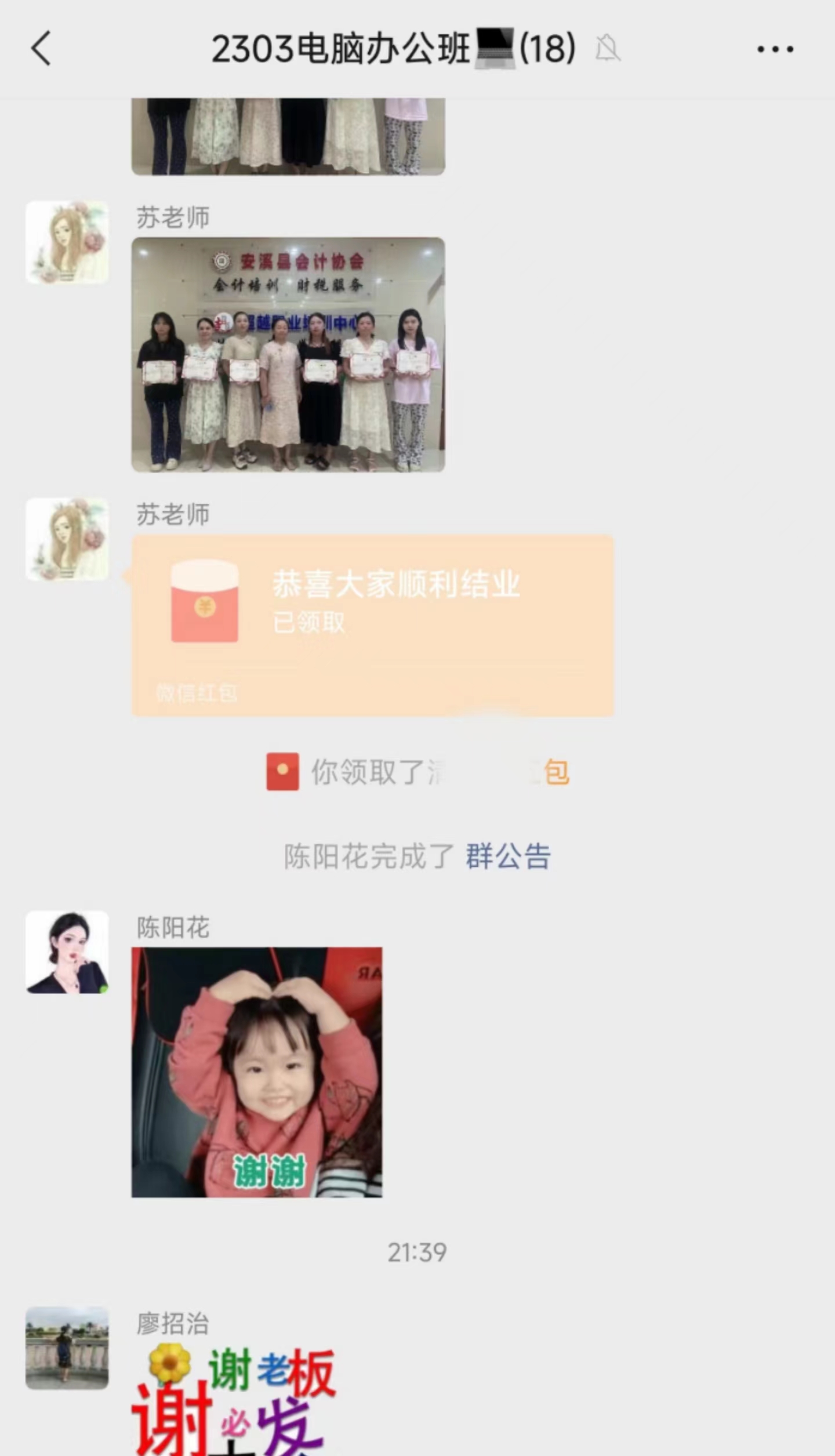
Task: Open the 恭喜大家顺利结业 red packet
Action: (x=372, y=625)
